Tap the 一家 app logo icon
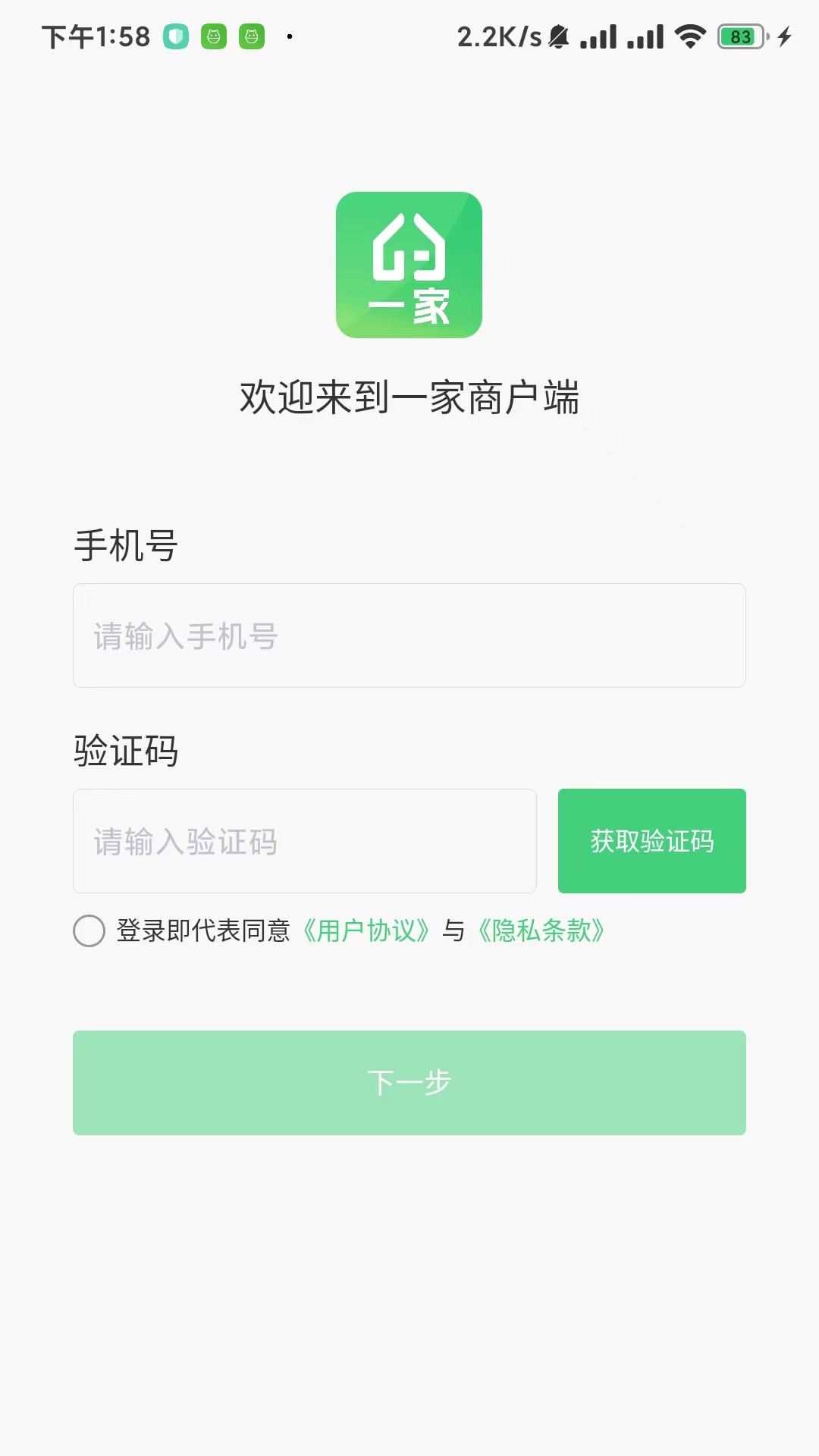819x1456 pixels. point(409,264)
